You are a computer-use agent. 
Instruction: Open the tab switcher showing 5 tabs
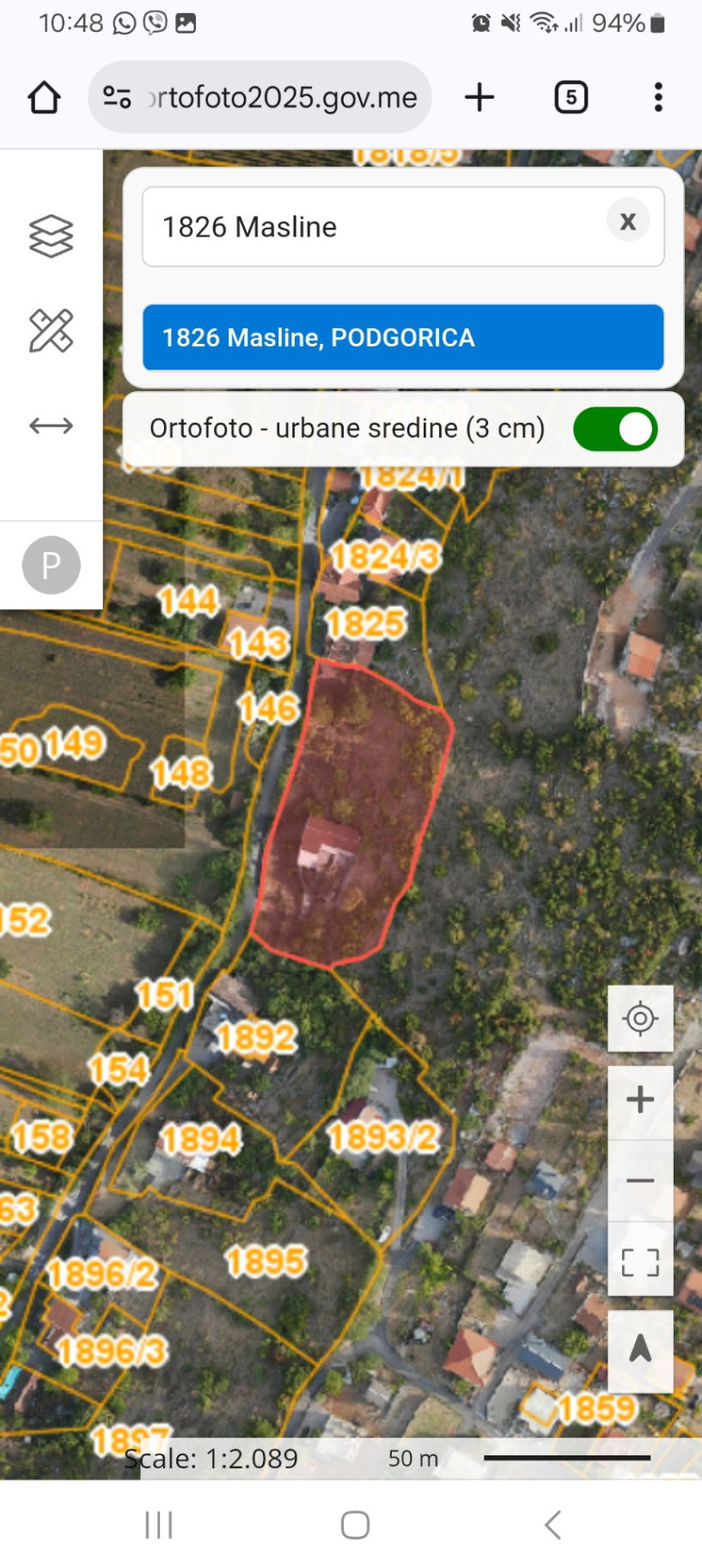point(569,97)
